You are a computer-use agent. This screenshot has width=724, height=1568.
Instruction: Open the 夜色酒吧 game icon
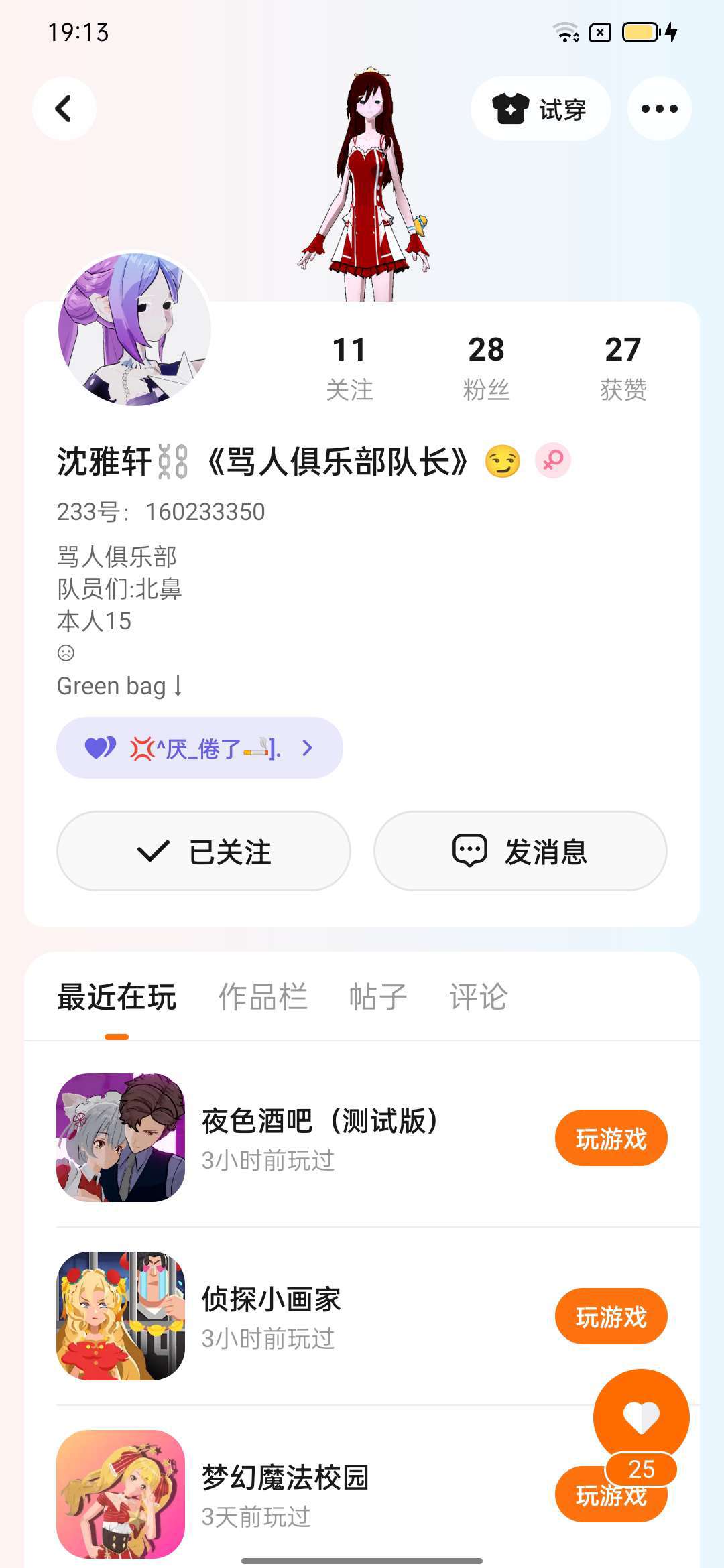coord(121,1138)
